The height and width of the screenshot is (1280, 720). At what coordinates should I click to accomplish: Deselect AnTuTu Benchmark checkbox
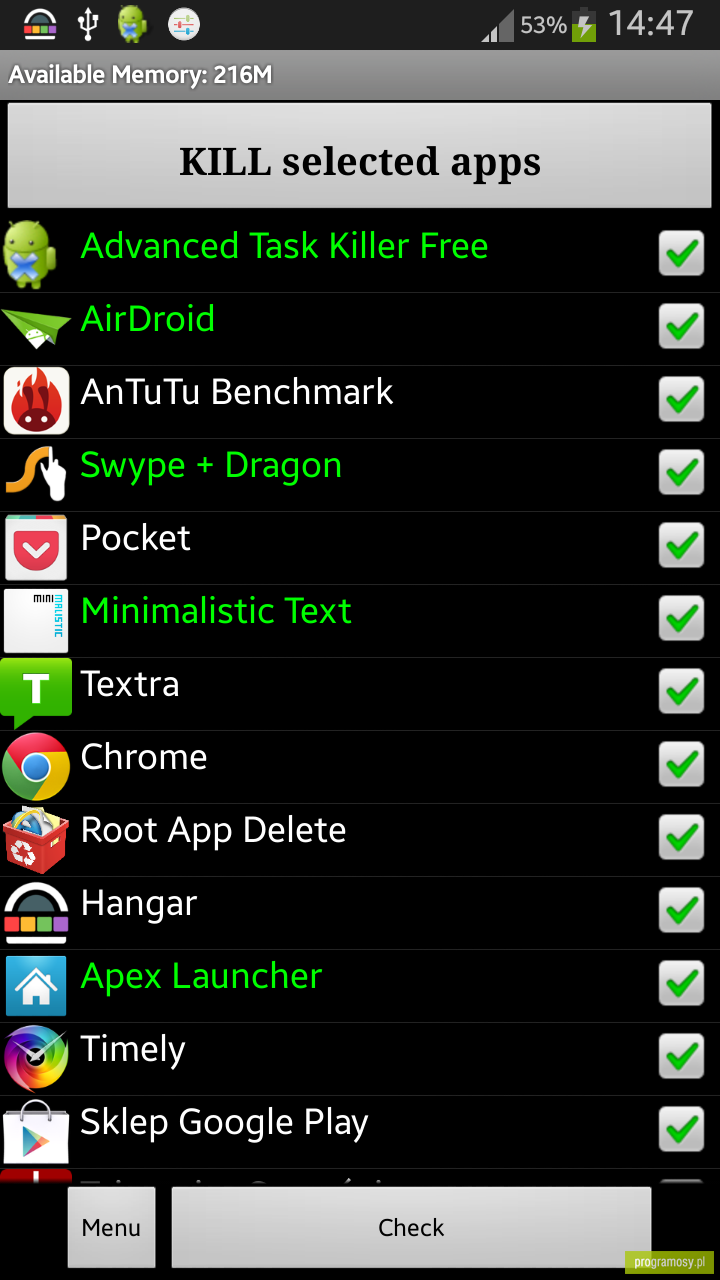point(681,399)
